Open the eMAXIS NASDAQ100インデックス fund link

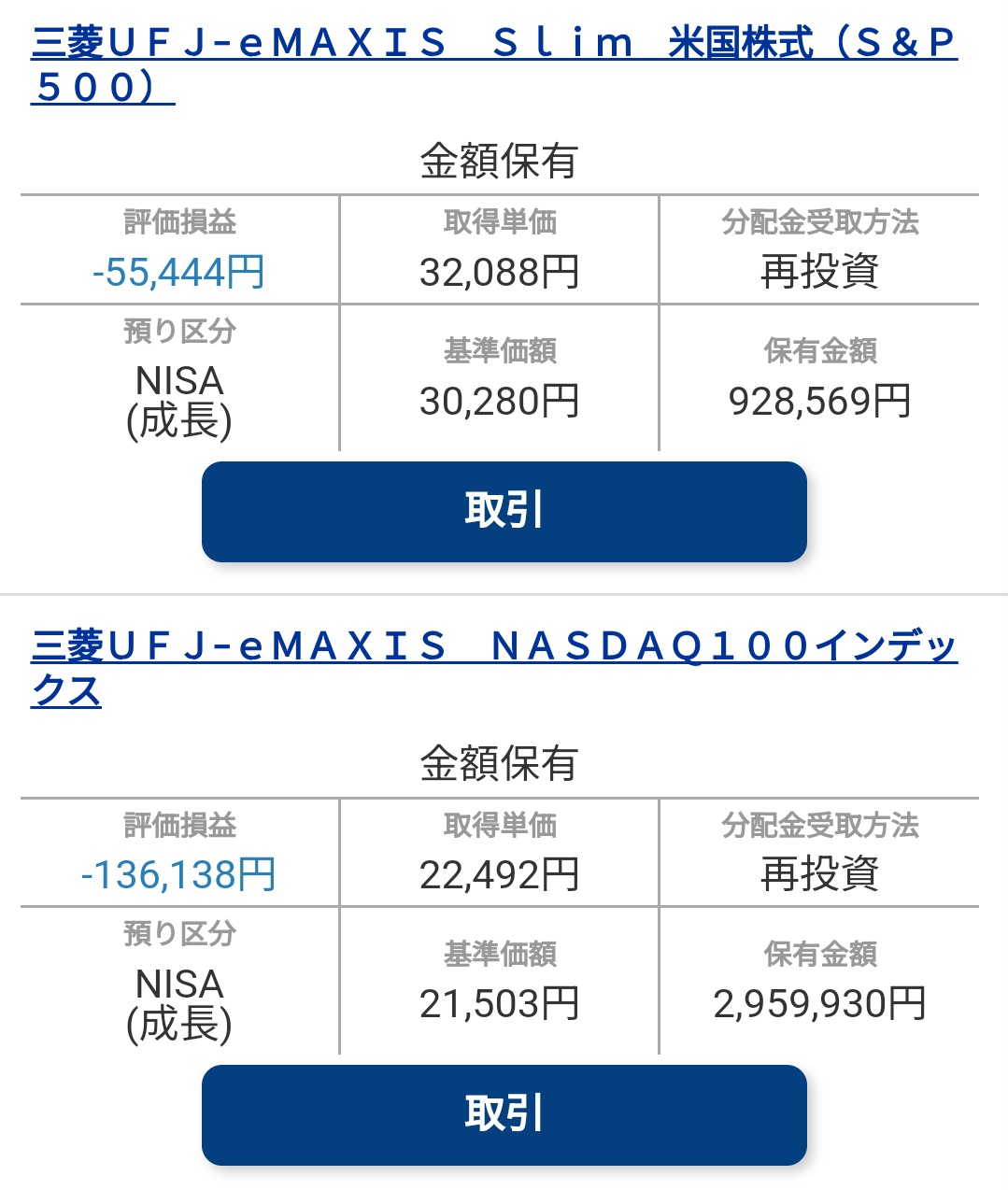coord(493,647)
